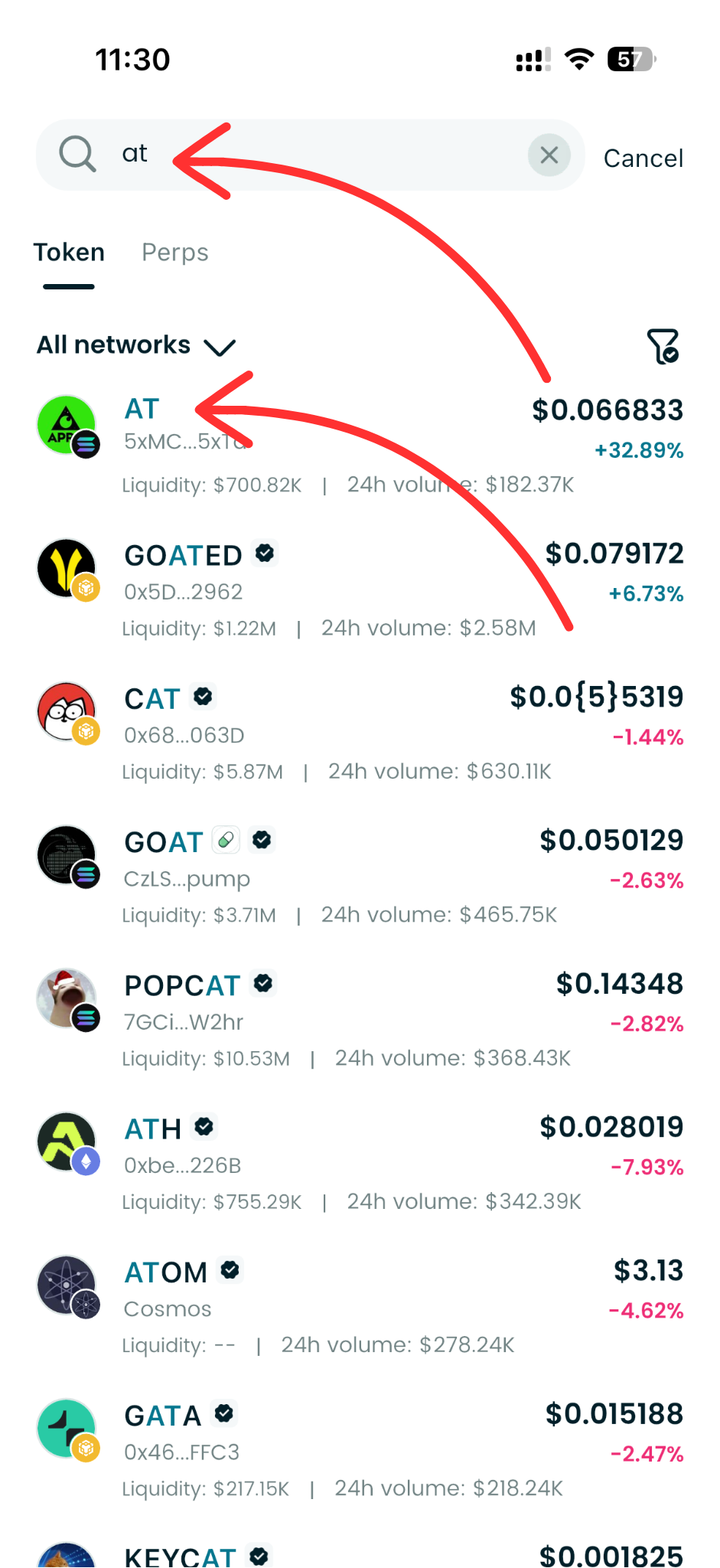Open the All networks chevron
720x1568 pixels.
[220, 348]
